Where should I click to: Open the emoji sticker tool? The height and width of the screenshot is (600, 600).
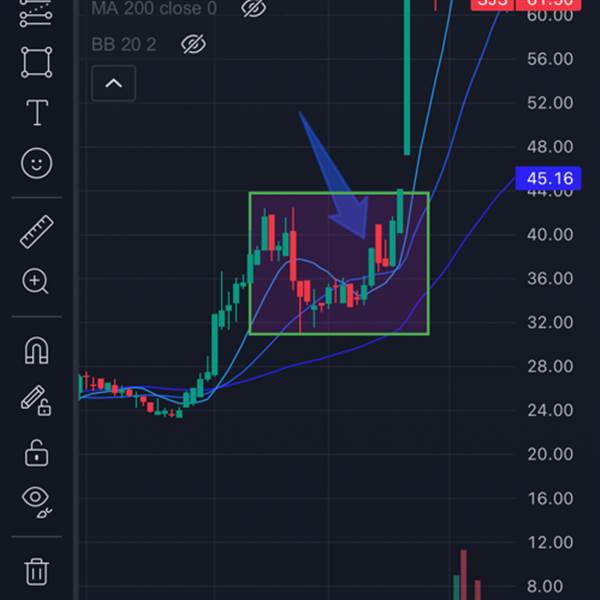[37, 163]
